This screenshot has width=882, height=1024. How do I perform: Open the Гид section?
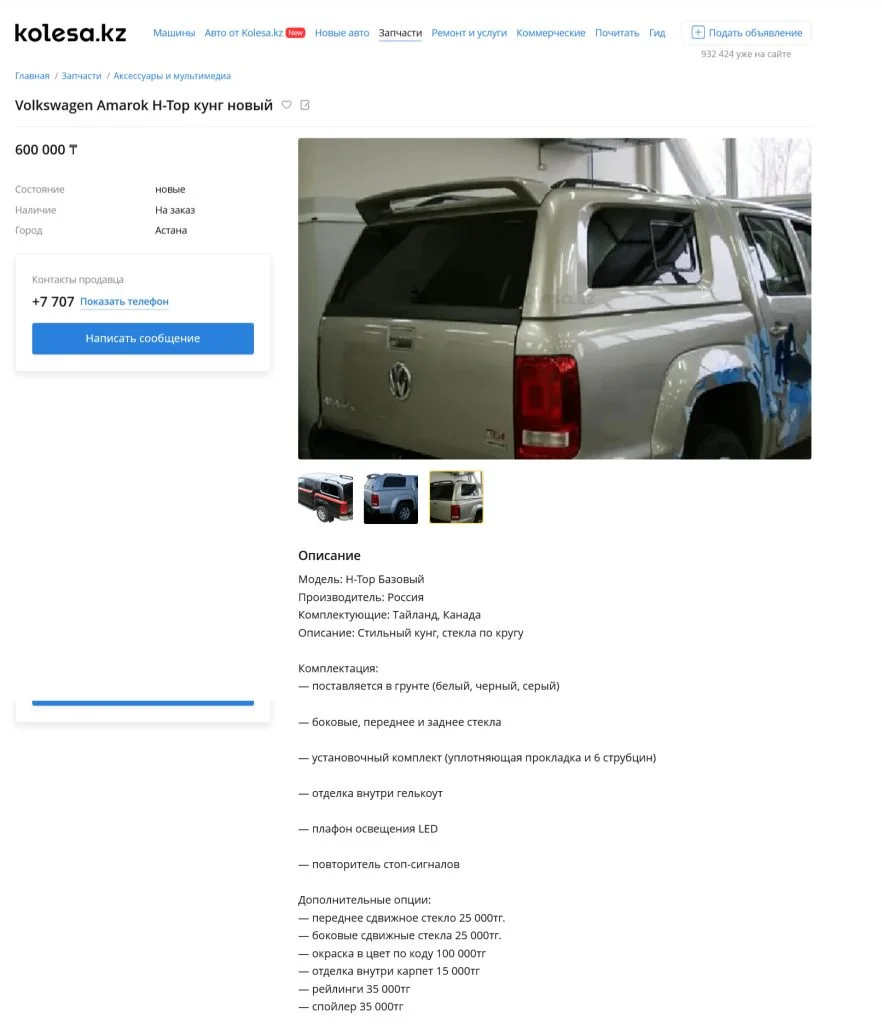tap(657, 33)
